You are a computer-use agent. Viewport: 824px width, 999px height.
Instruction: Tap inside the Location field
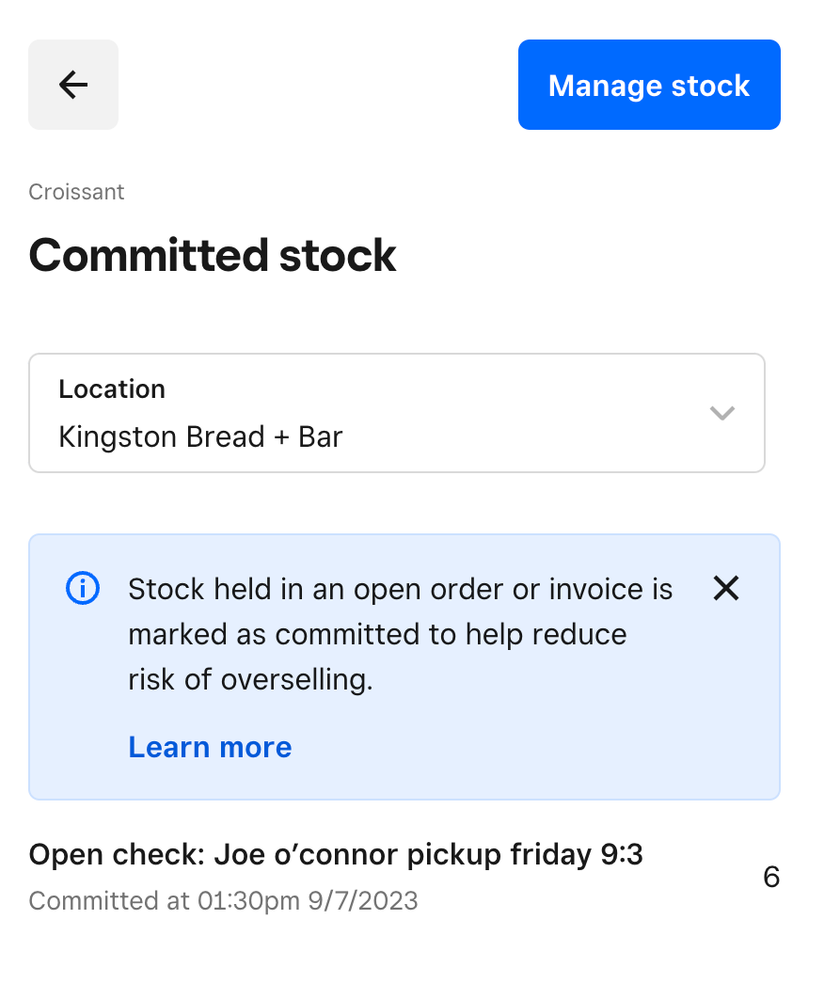pos(396,413)
